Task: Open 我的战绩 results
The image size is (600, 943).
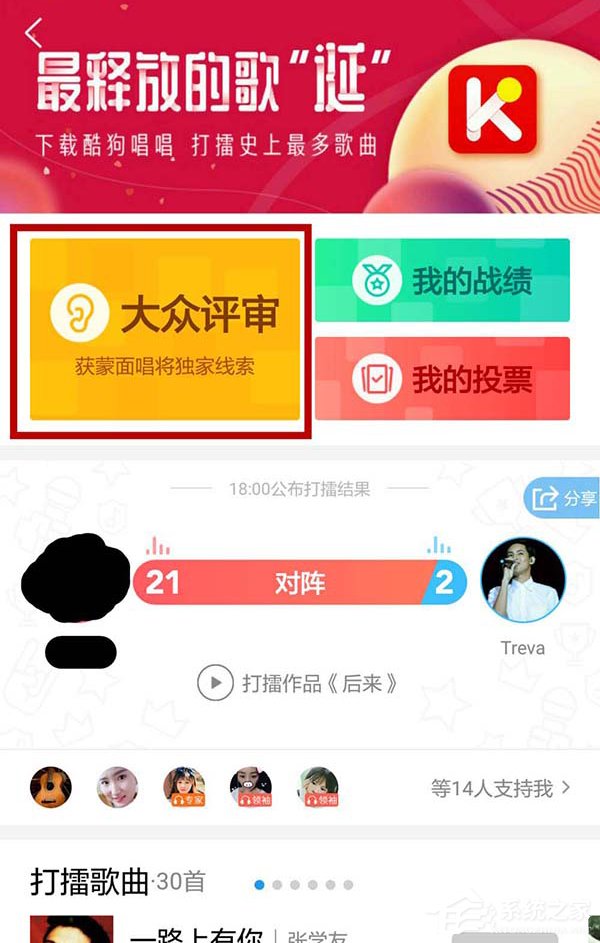Action: click(x=442, y=281)
